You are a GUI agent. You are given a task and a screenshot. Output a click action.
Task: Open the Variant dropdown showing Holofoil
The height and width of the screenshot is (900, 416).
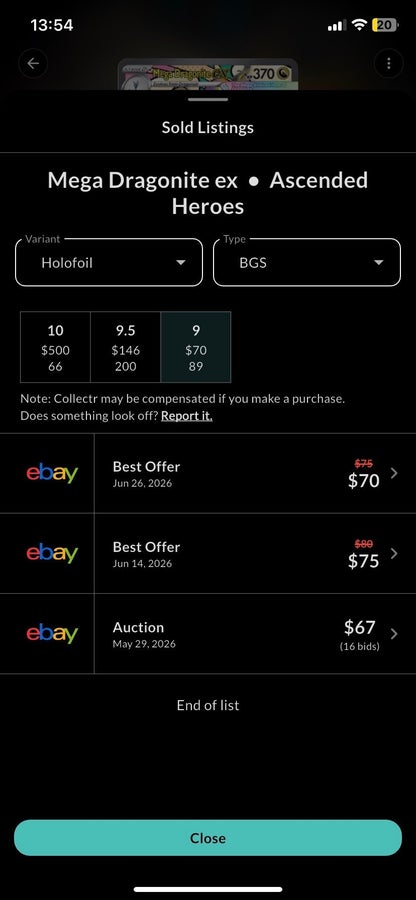click(x=109, y=262)
